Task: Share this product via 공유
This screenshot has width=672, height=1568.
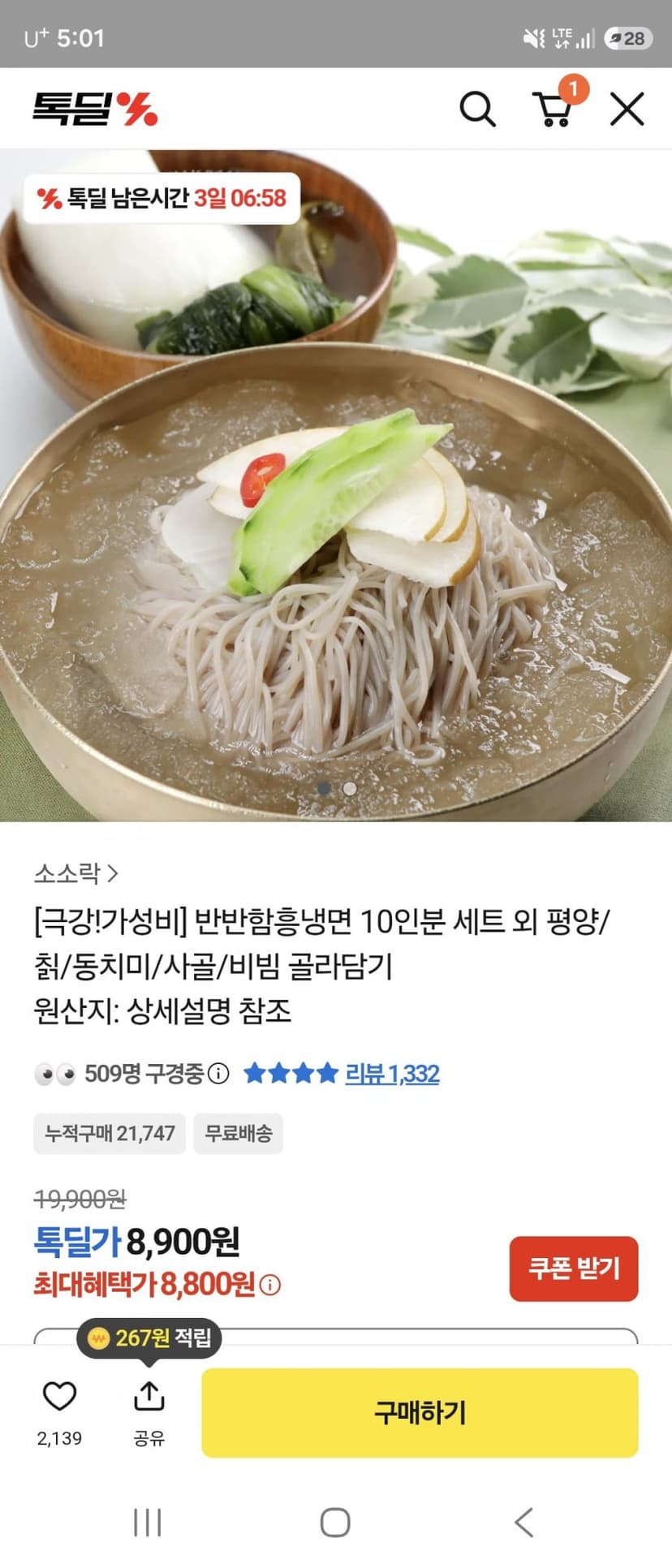Action: point(149,1413)
